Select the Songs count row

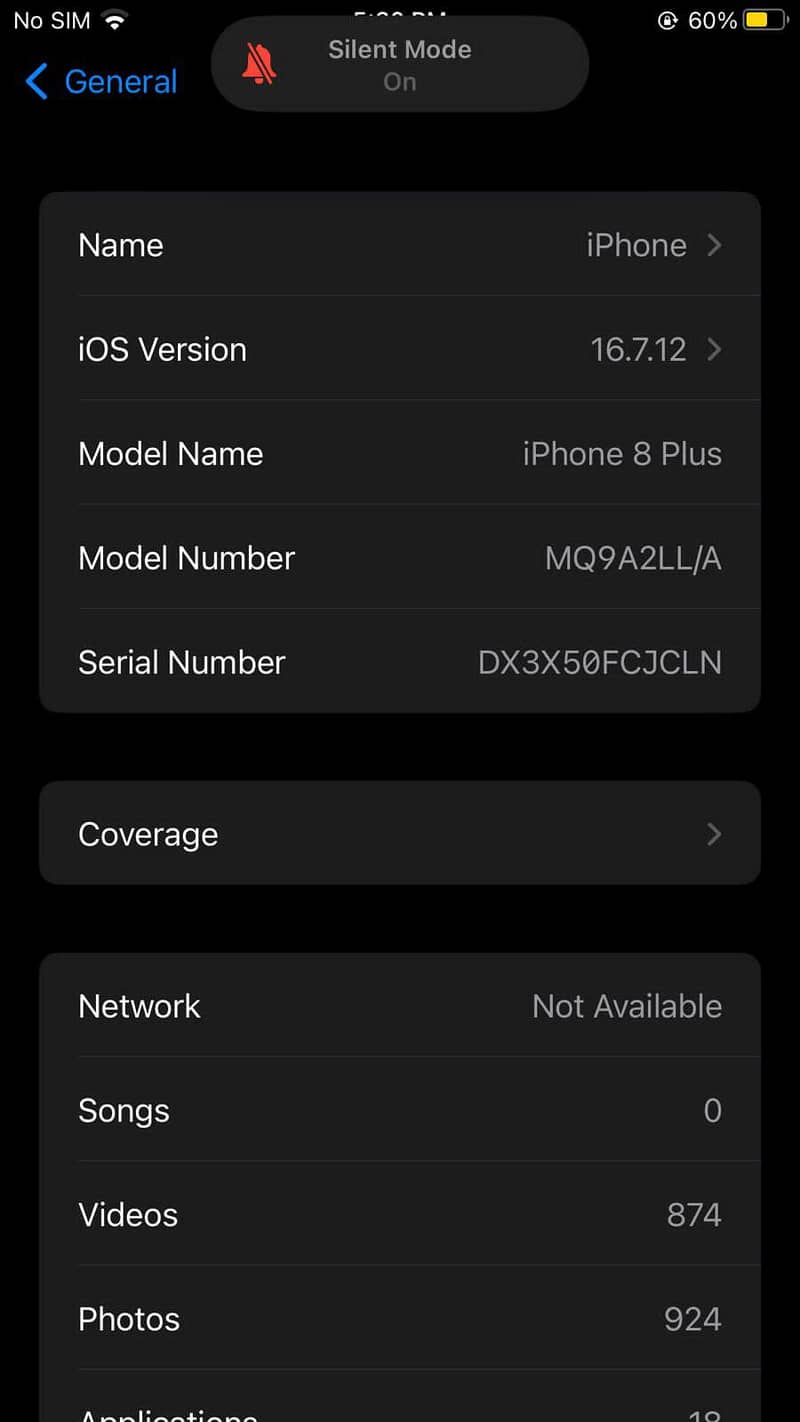click(400, 1110)
